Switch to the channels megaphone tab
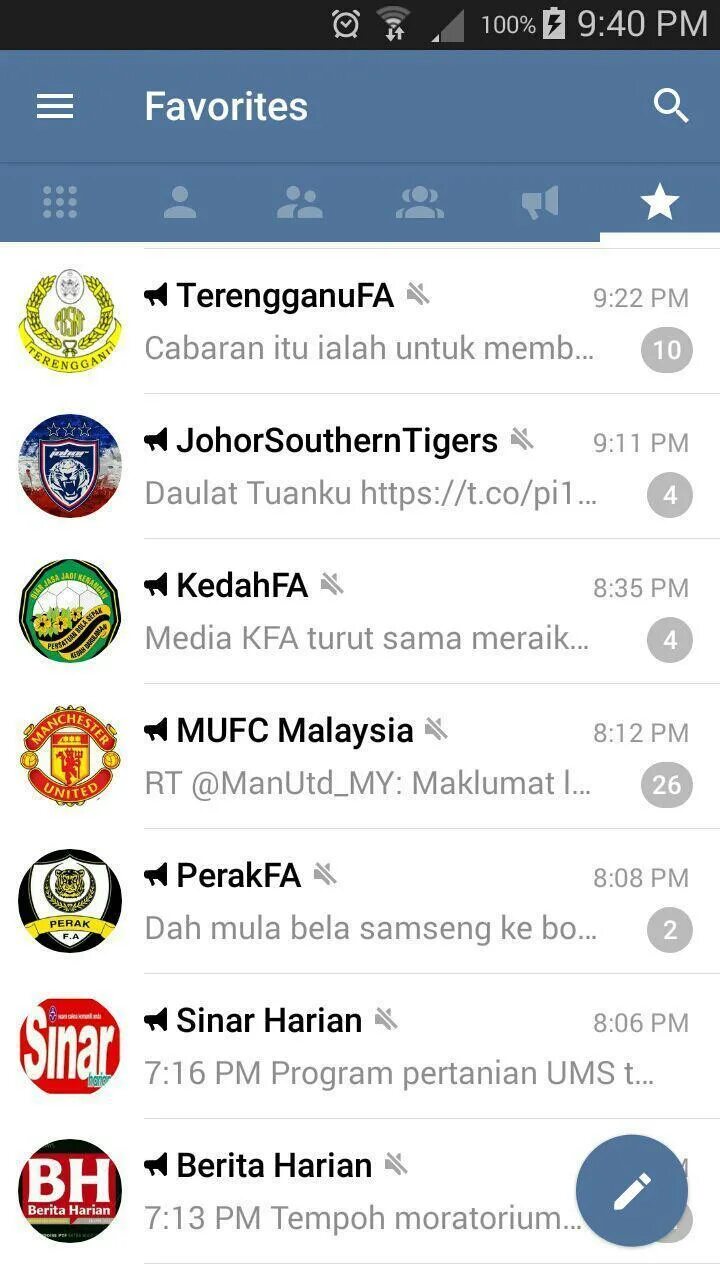 pyautogui.click(x=540, y=203)
